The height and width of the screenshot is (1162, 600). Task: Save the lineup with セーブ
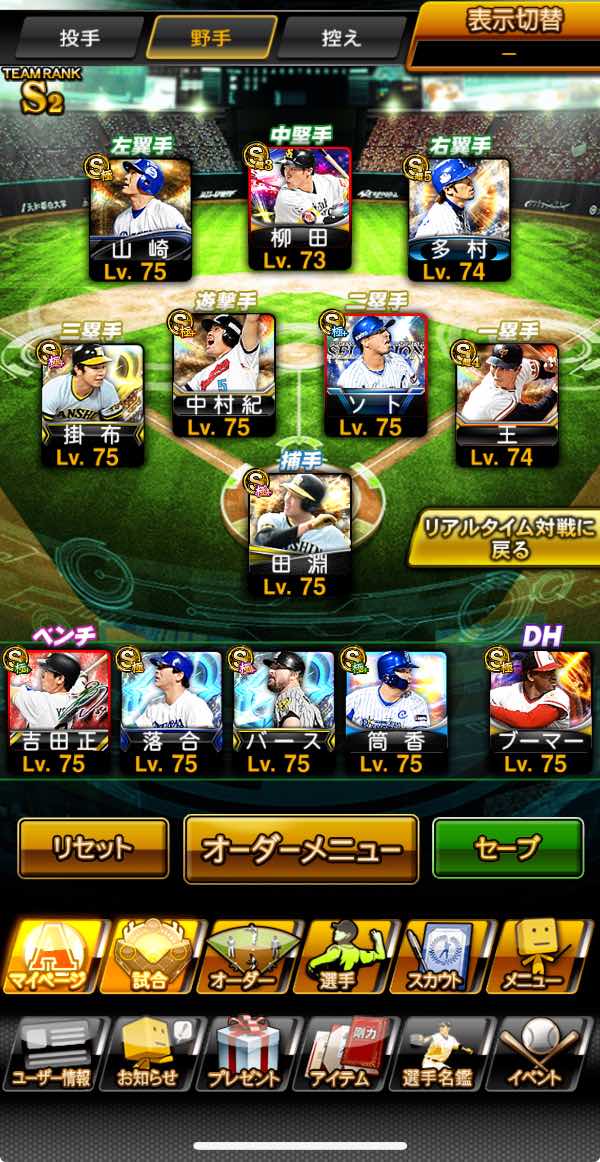507,848
